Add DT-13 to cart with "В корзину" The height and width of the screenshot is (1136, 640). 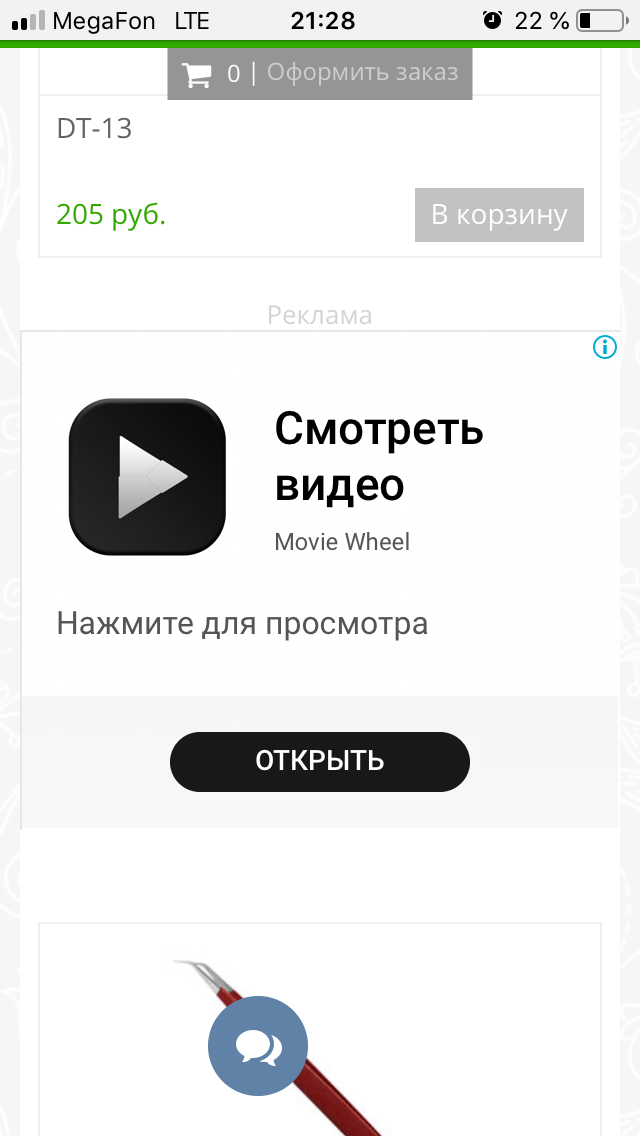tap(499, 215)
